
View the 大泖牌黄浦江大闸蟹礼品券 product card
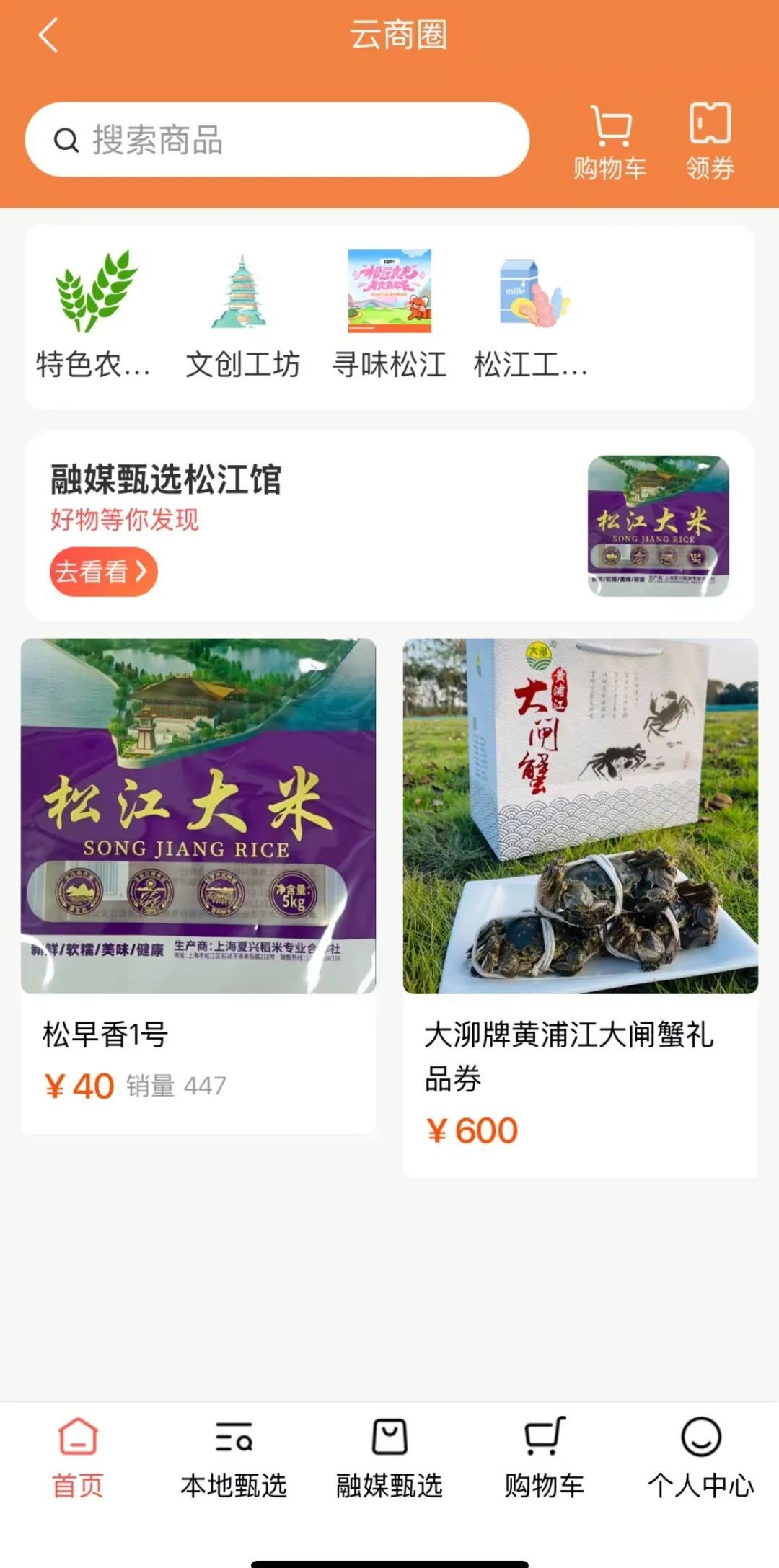(x=580, y=907)
